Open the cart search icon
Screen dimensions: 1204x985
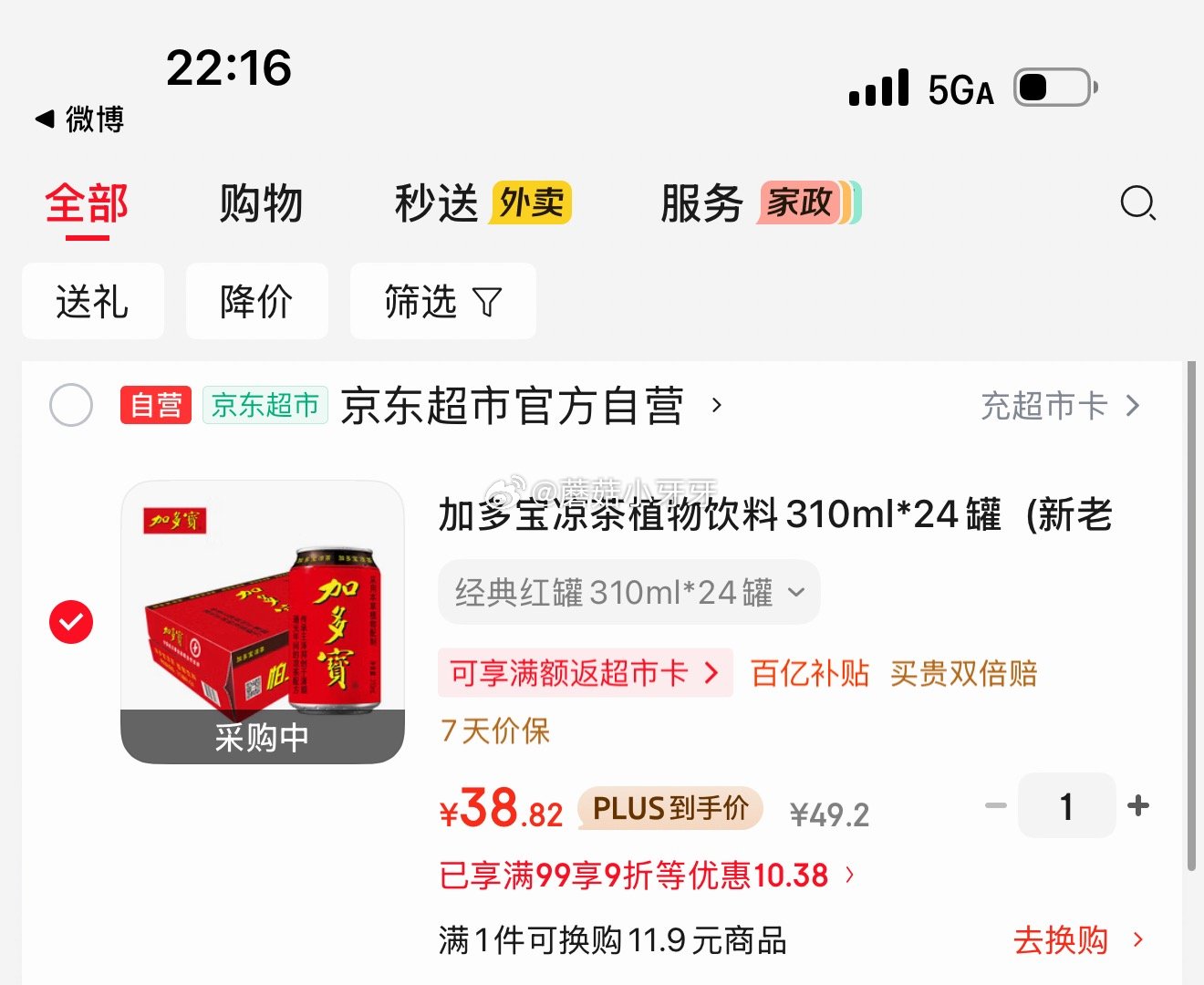[1137, 202]
